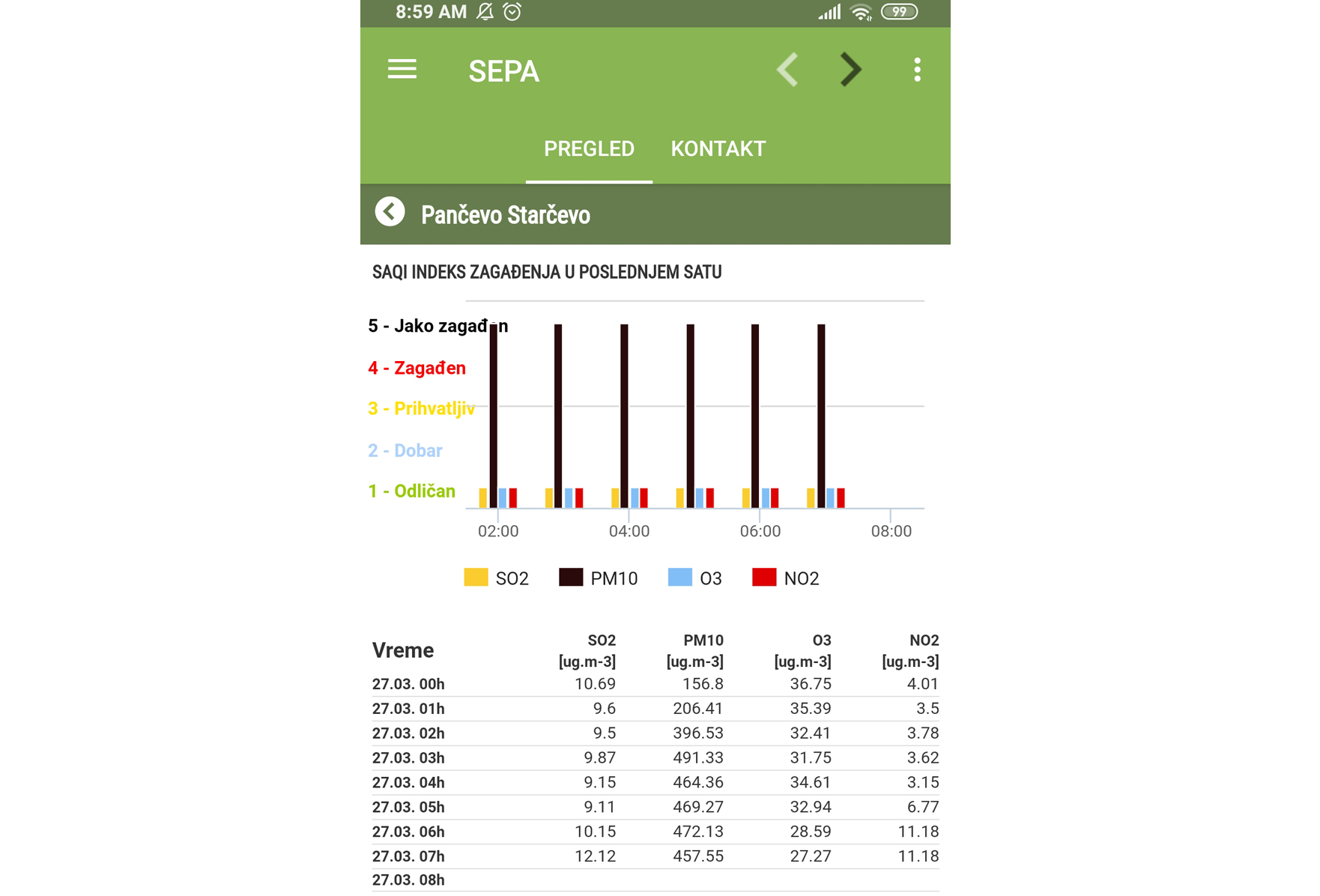Toggle NO2 series in chart legend
The width and height of the screenshot is (1320, 896).
coord(786,578)
